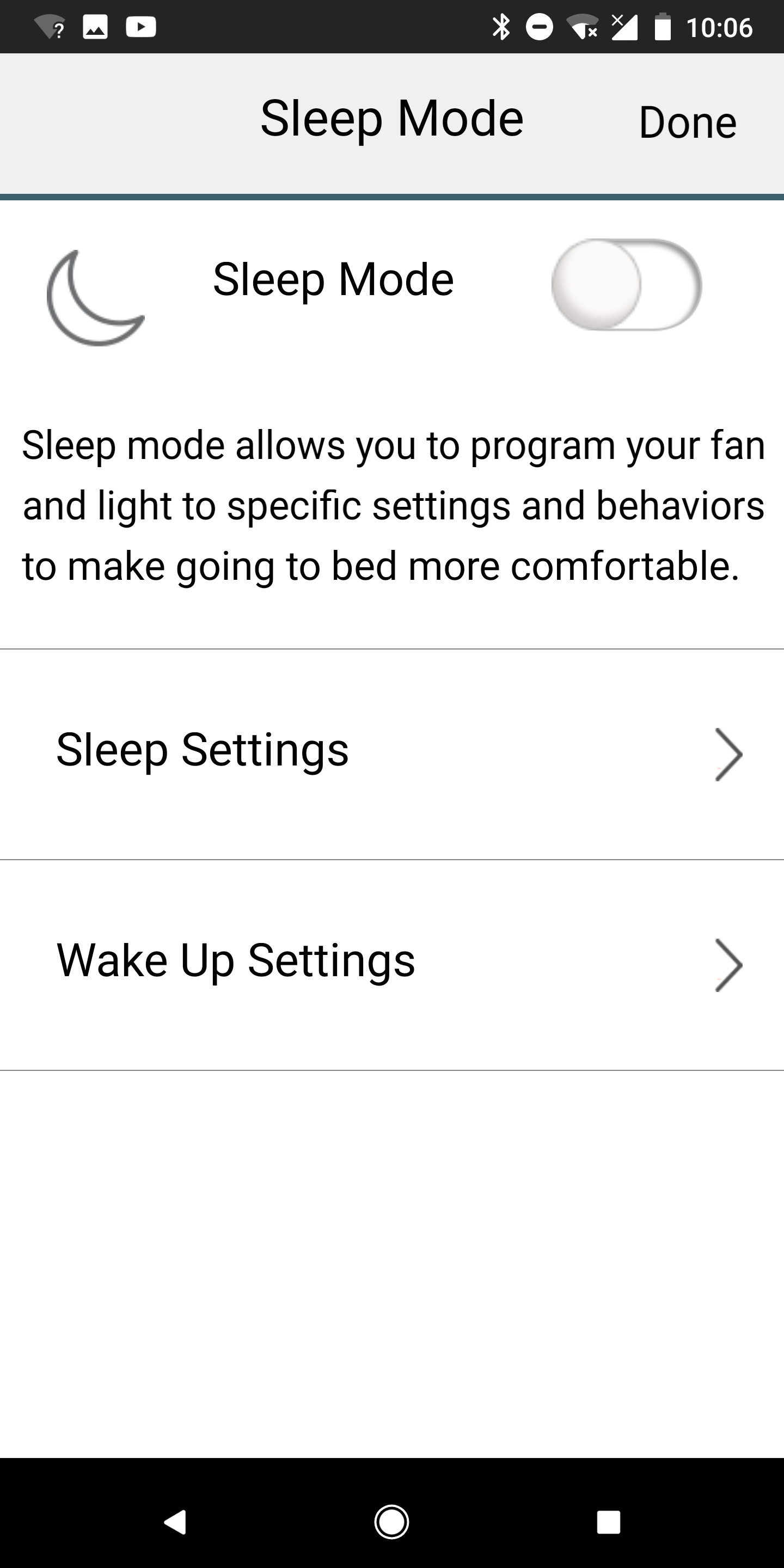Tap Done in the top bar
This screenshot has height=1568, width=784.
(688, 123)
